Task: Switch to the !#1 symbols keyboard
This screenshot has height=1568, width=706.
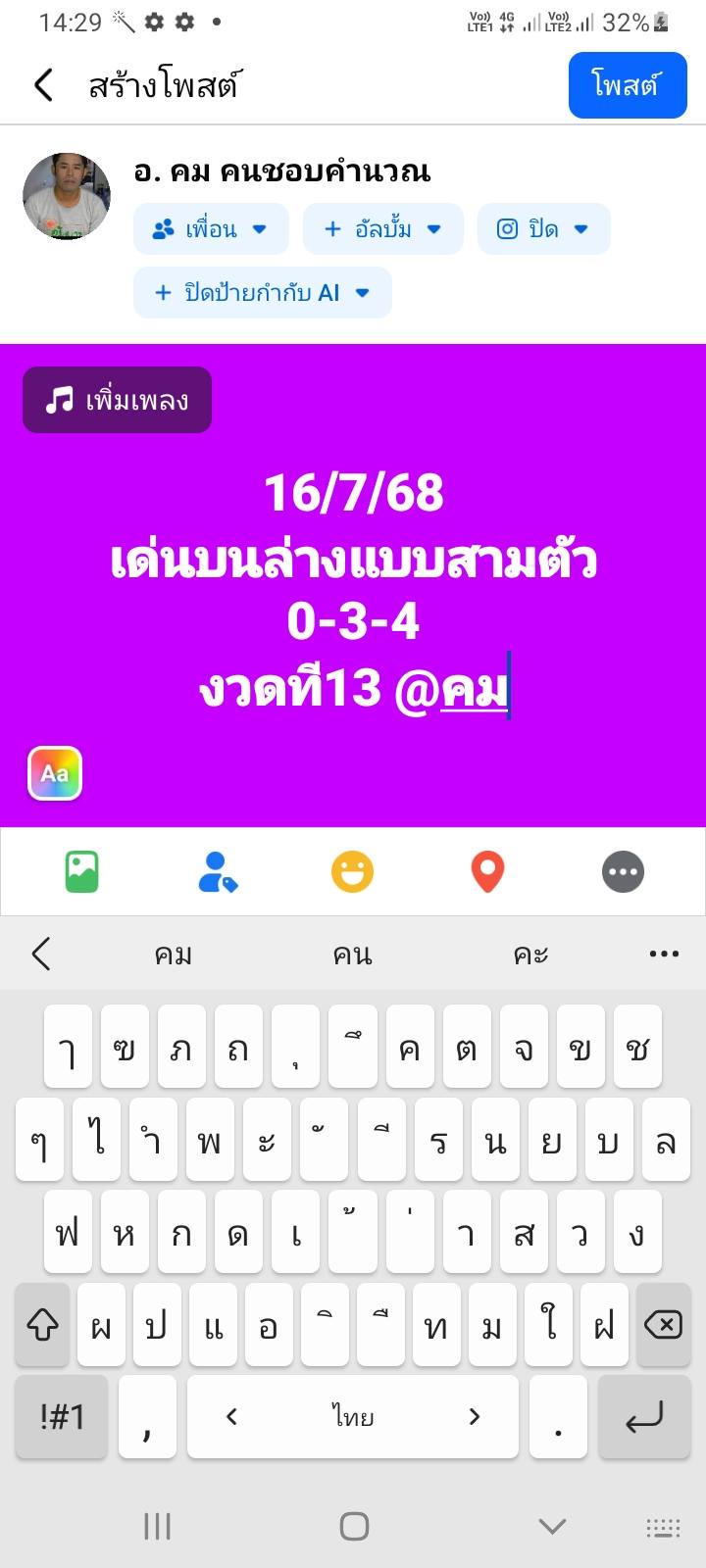Action: 62,1417
